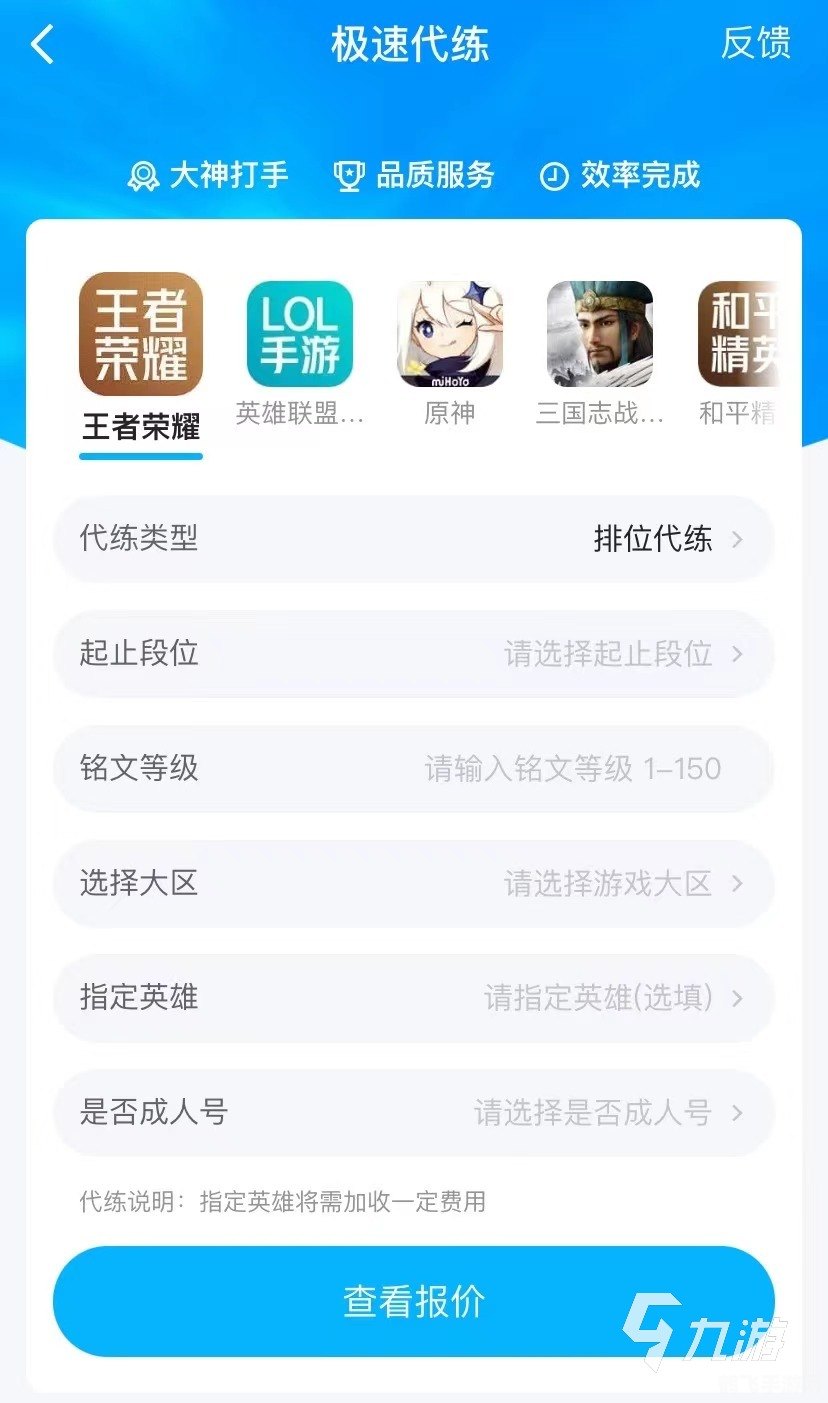Open the 指定英雄 hero selection option
828x1403 pixels.
pos(414,998)
